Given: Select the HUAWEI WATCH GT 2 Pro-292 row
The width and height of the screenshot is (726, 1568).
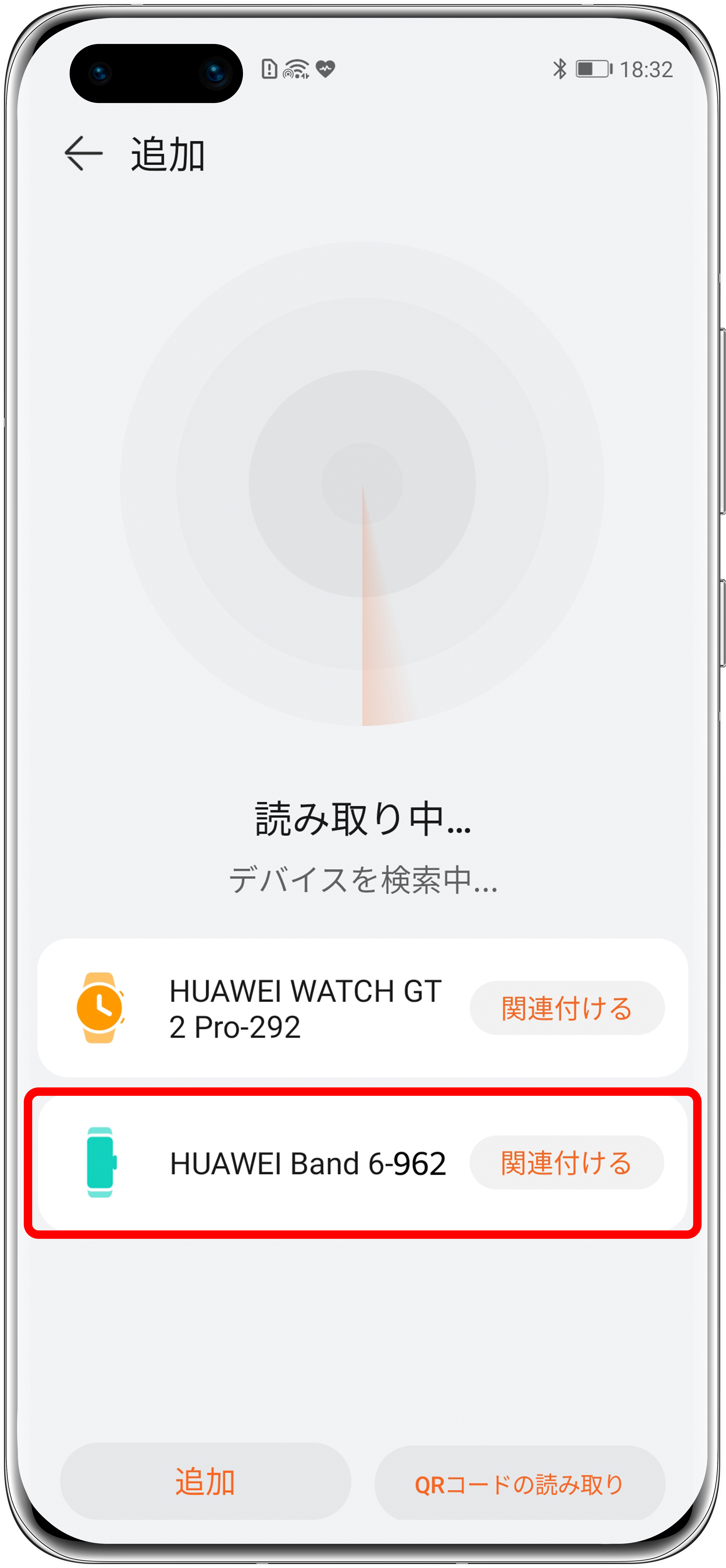Looking at the screenshot, I should (x=362, y=1008).
